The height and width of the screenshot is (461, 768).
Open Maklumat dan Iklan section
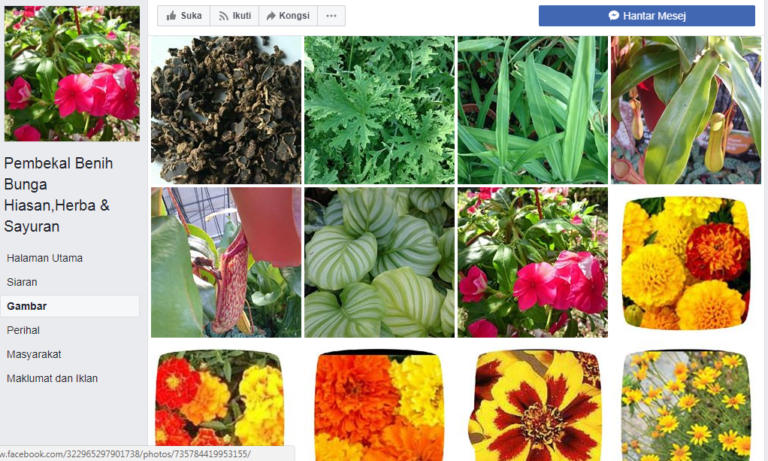(52, 378)
